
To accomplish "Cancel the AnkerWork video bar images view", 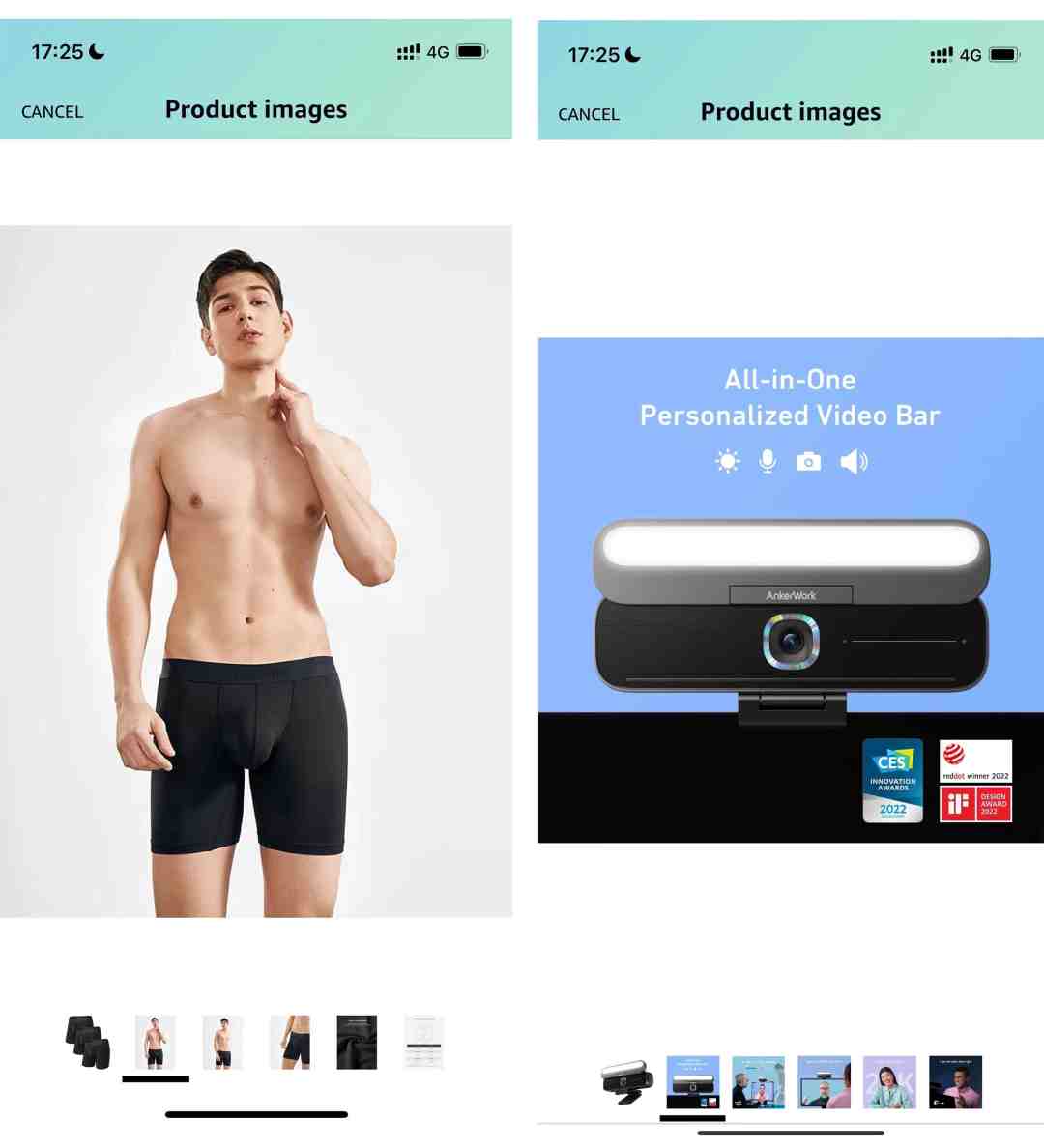I will point(588,114).
